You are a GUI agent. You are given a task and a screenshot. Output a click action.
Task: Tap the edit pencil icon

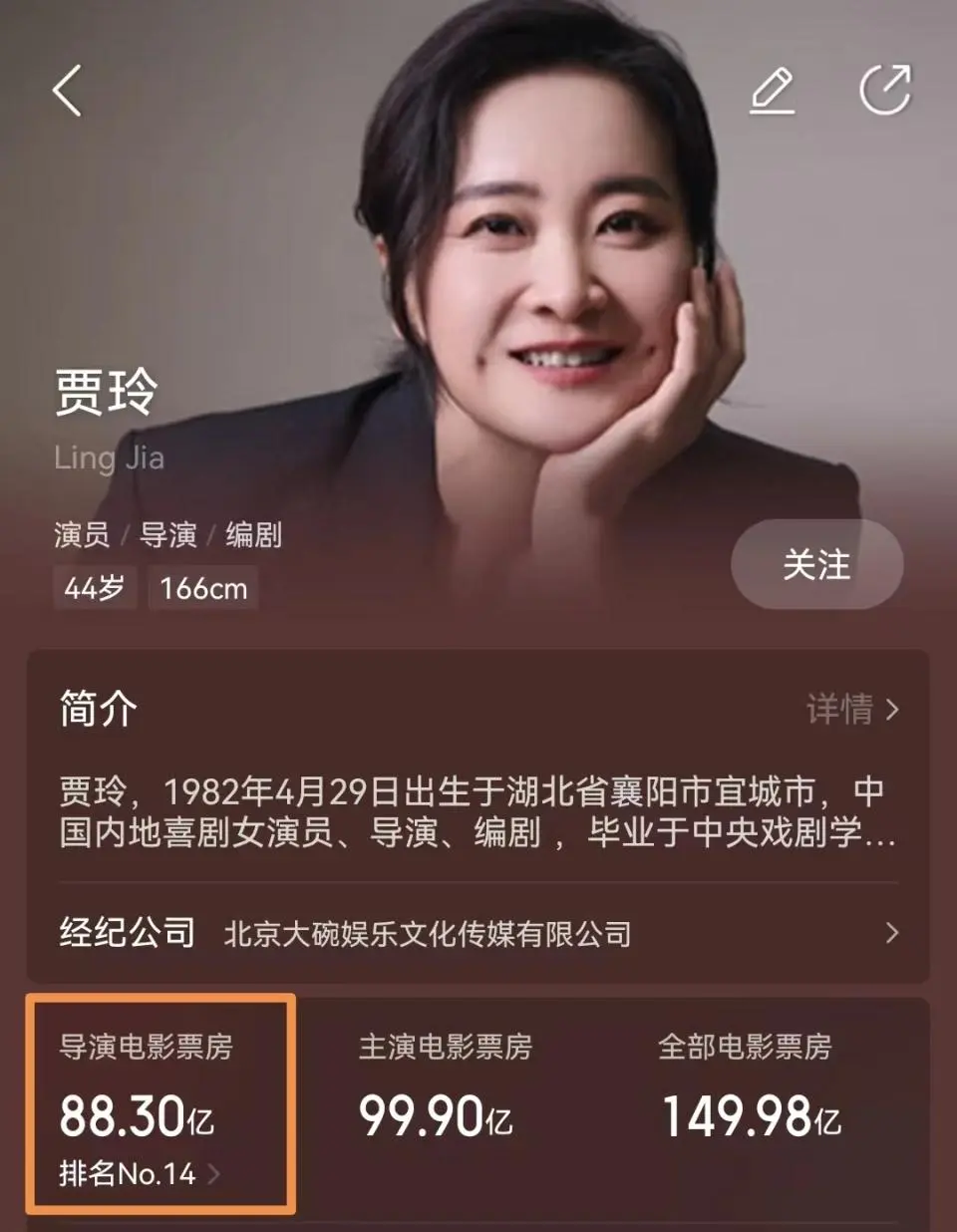[772, 91]
